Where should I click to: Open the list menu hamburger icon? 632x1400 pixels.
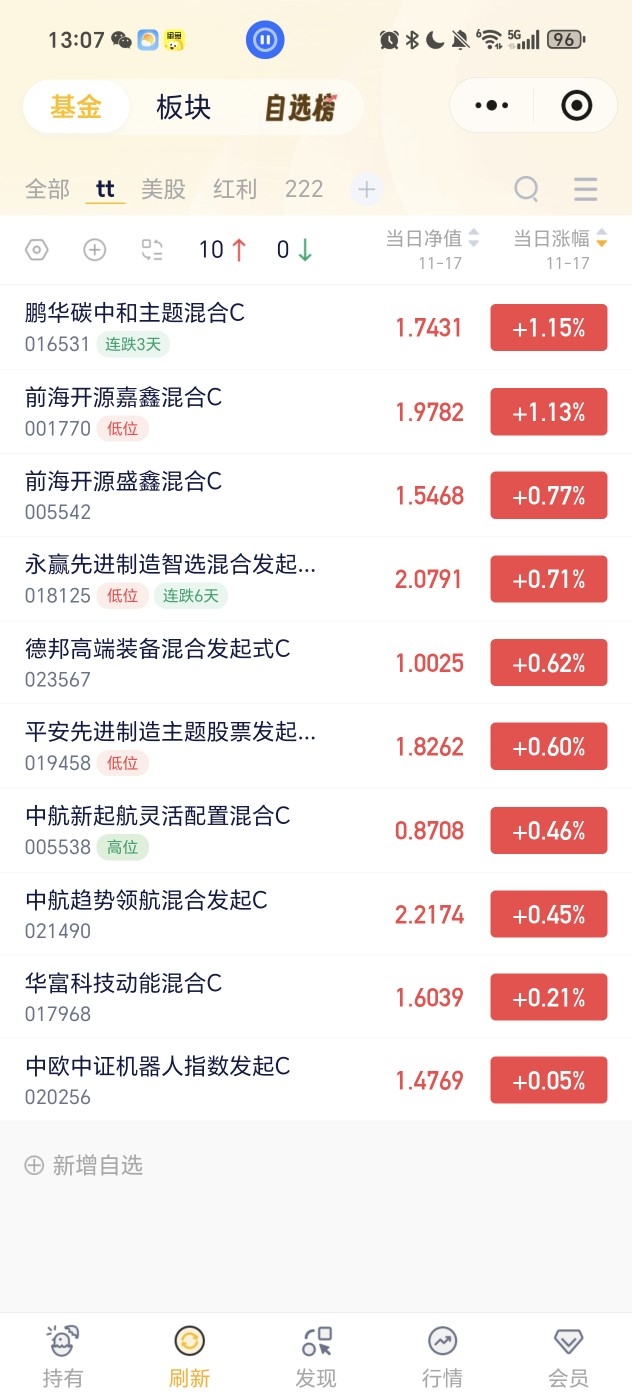click(585, 189)
